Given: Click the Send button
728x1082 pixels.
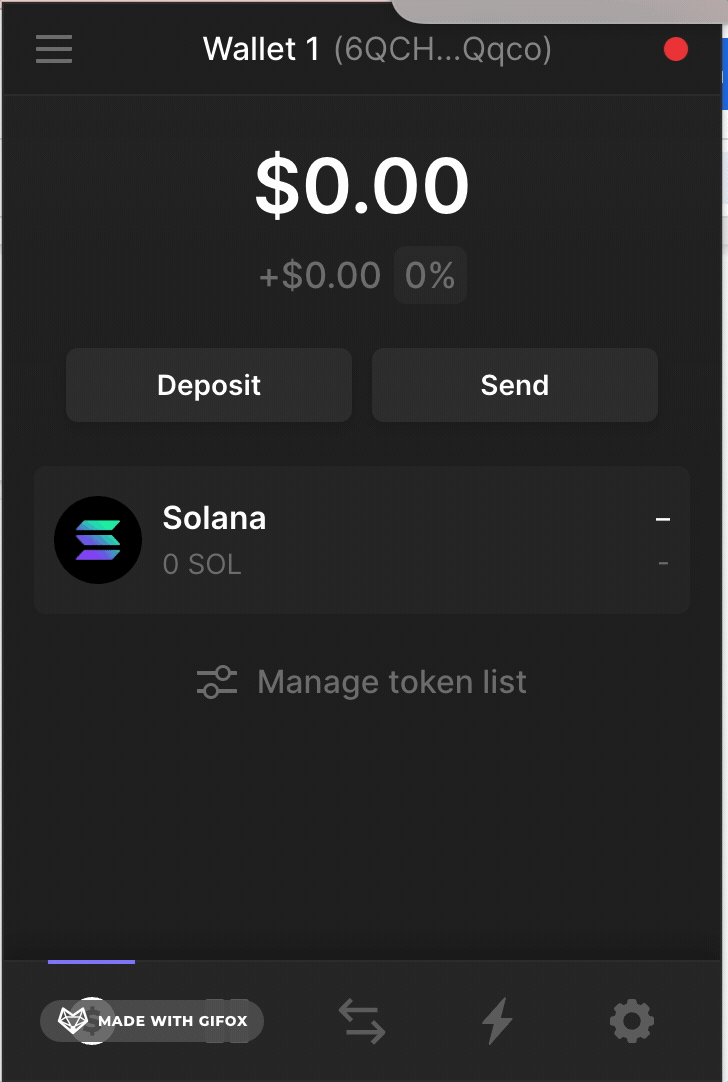Looking at the screenshot, I should (x=514, y=385).
